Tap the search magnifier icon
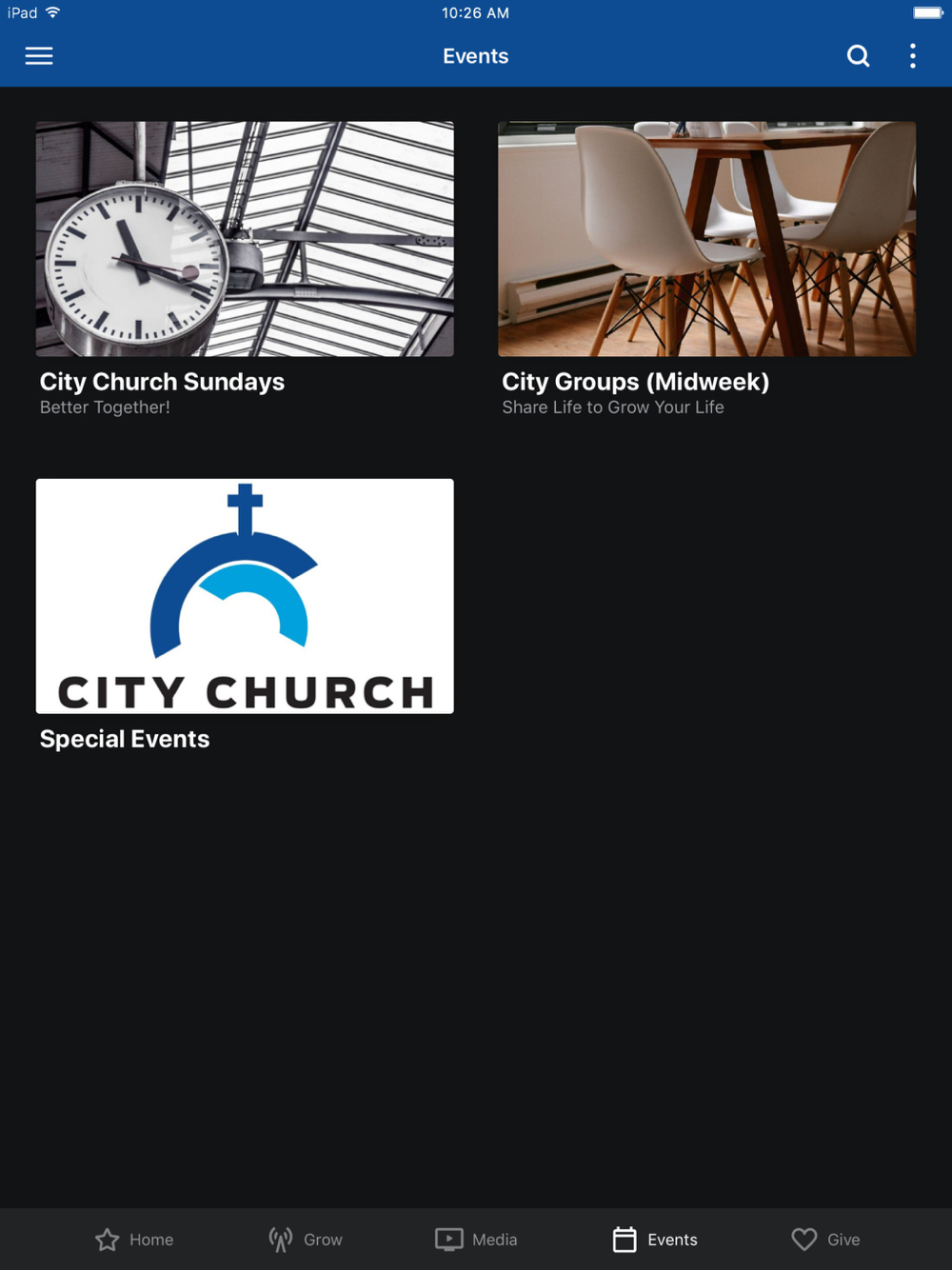Viewport: 952px width, 1270px height. [x=858, y=56]
